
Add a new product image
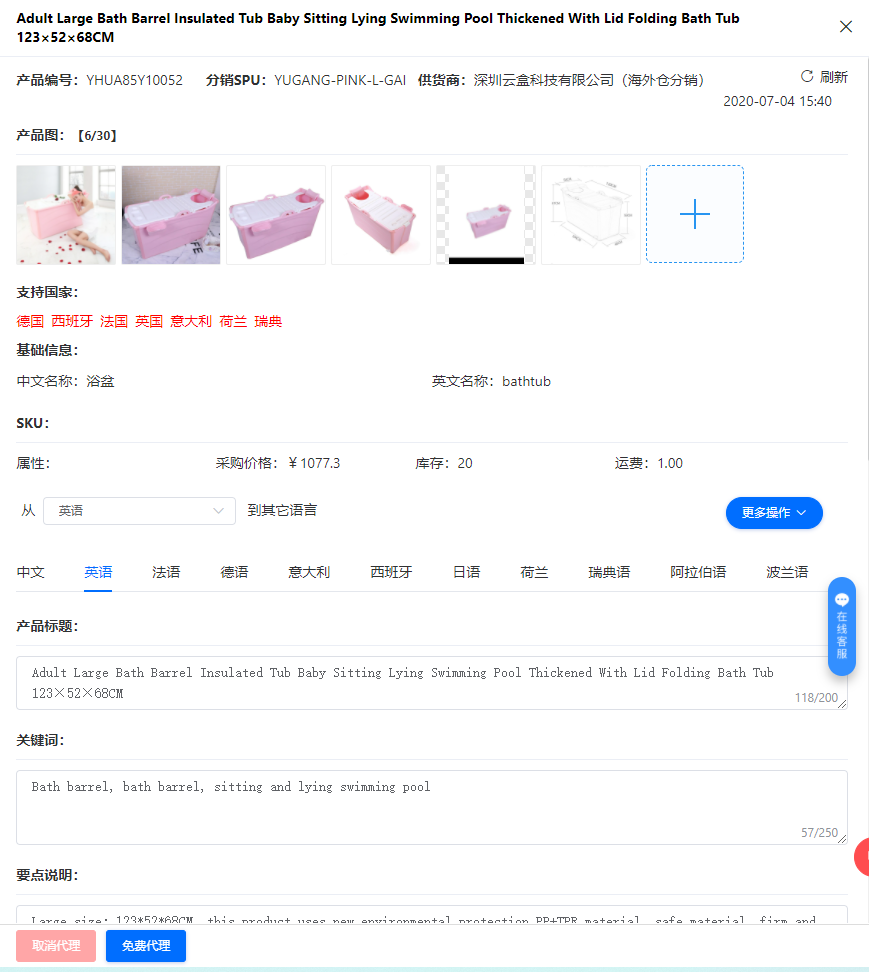(694, 215)
